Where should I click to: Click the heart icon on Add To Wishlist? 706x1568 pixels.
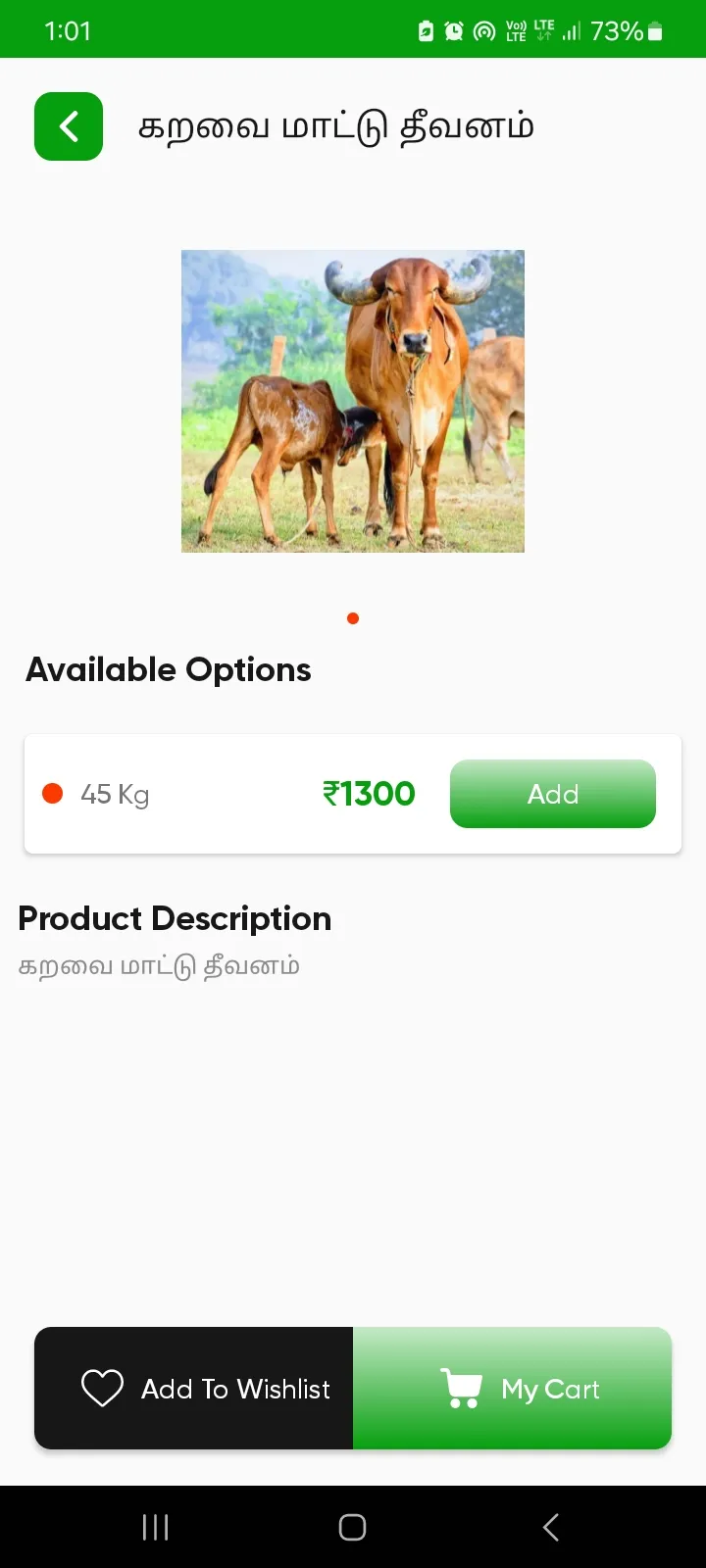(x=101, y=1388)
